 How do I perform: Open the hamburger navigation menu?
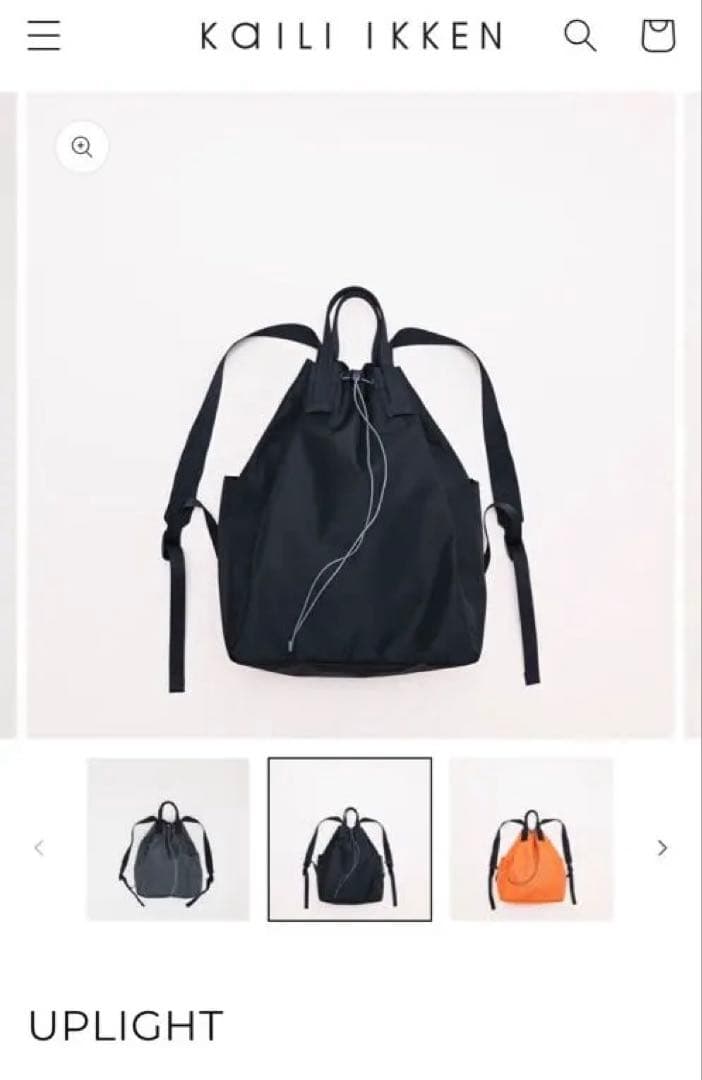[44, 36]
